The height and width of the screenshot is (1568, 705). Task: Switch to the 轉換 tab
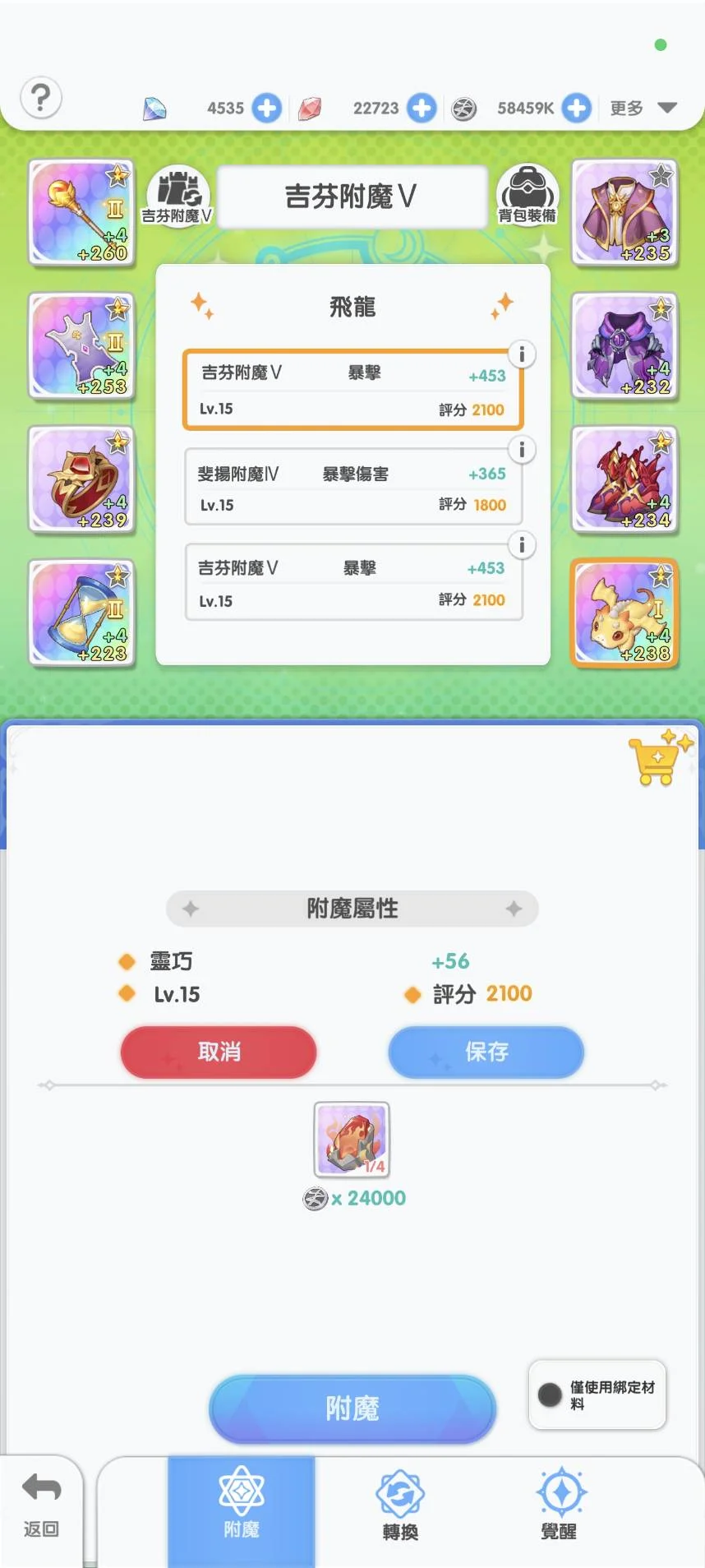point(400,1506)
